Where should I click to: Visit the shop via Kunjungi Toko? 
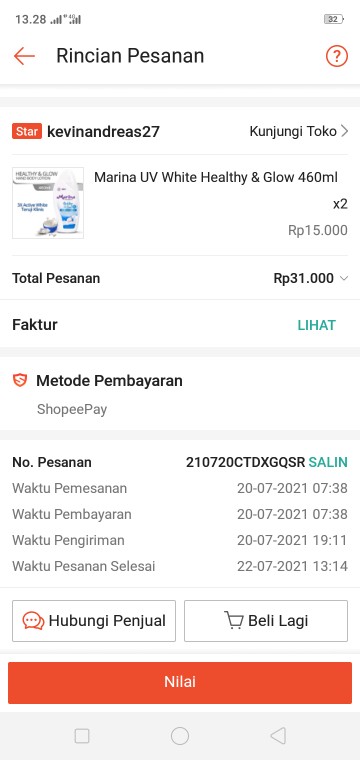click(298, 131)
